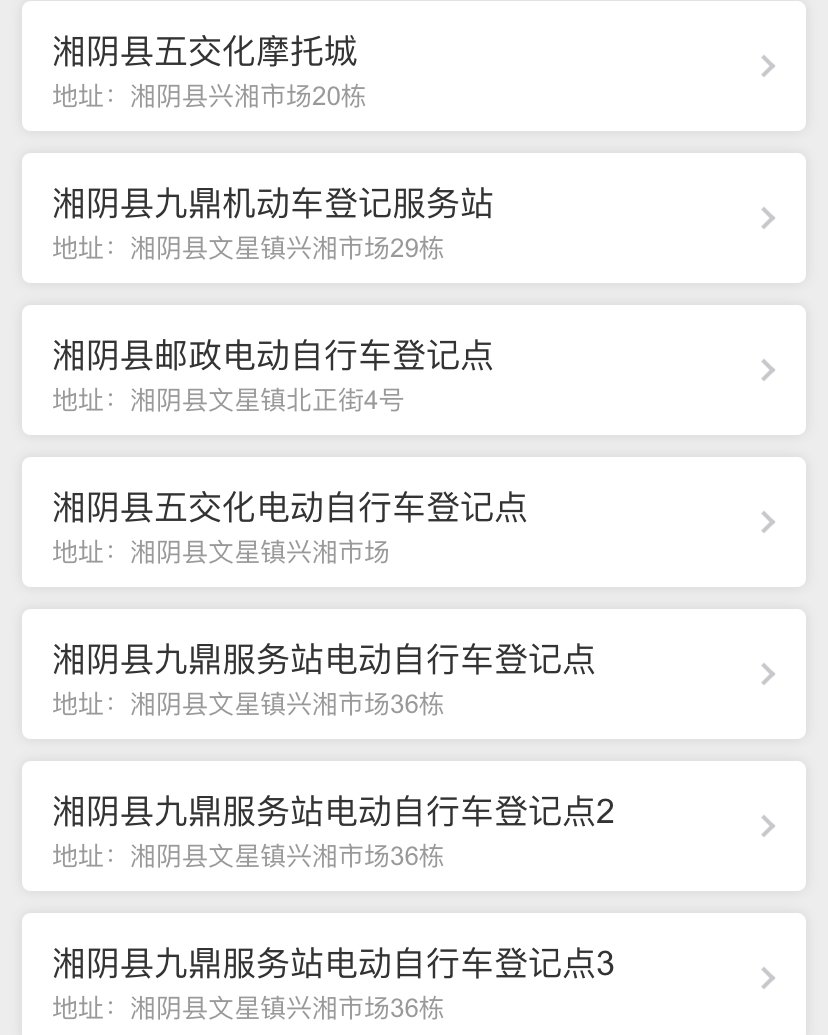View 湘阴县九鼎服务站电动自行车登记点3
828x1035 pixels.
pyautogui.click(x=413, y=977)
